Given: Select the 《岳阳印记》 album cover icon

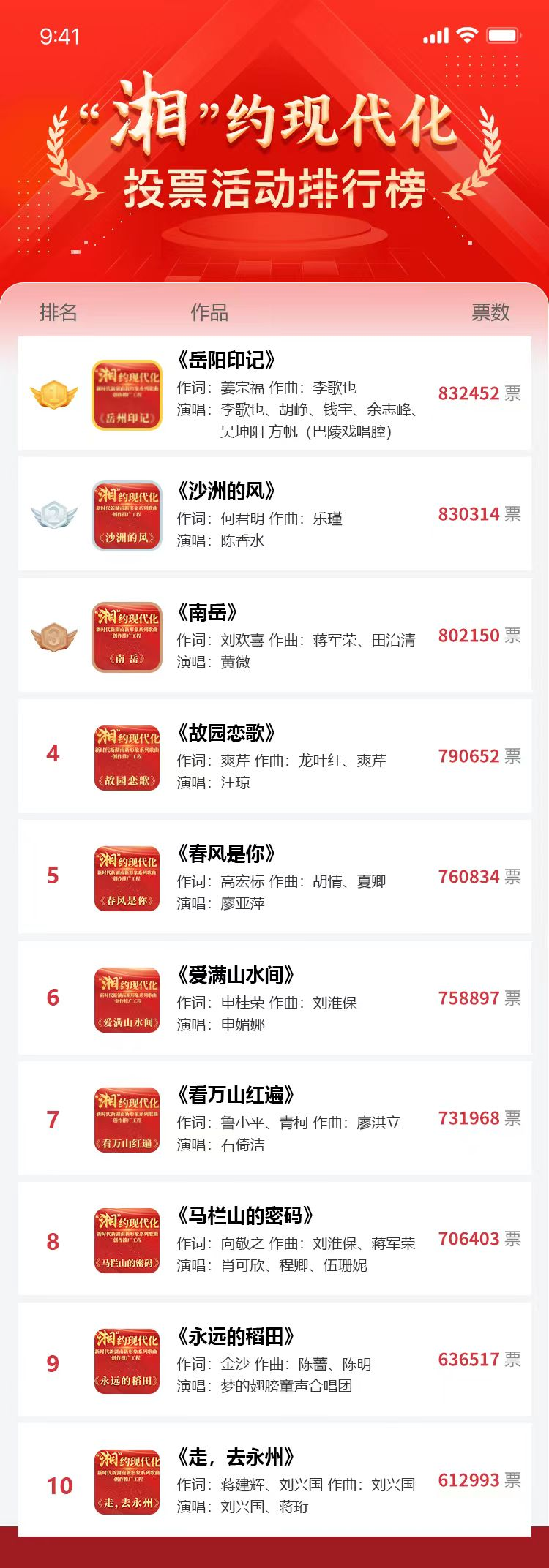Looking at the screenshot, I should coord(125,395).
